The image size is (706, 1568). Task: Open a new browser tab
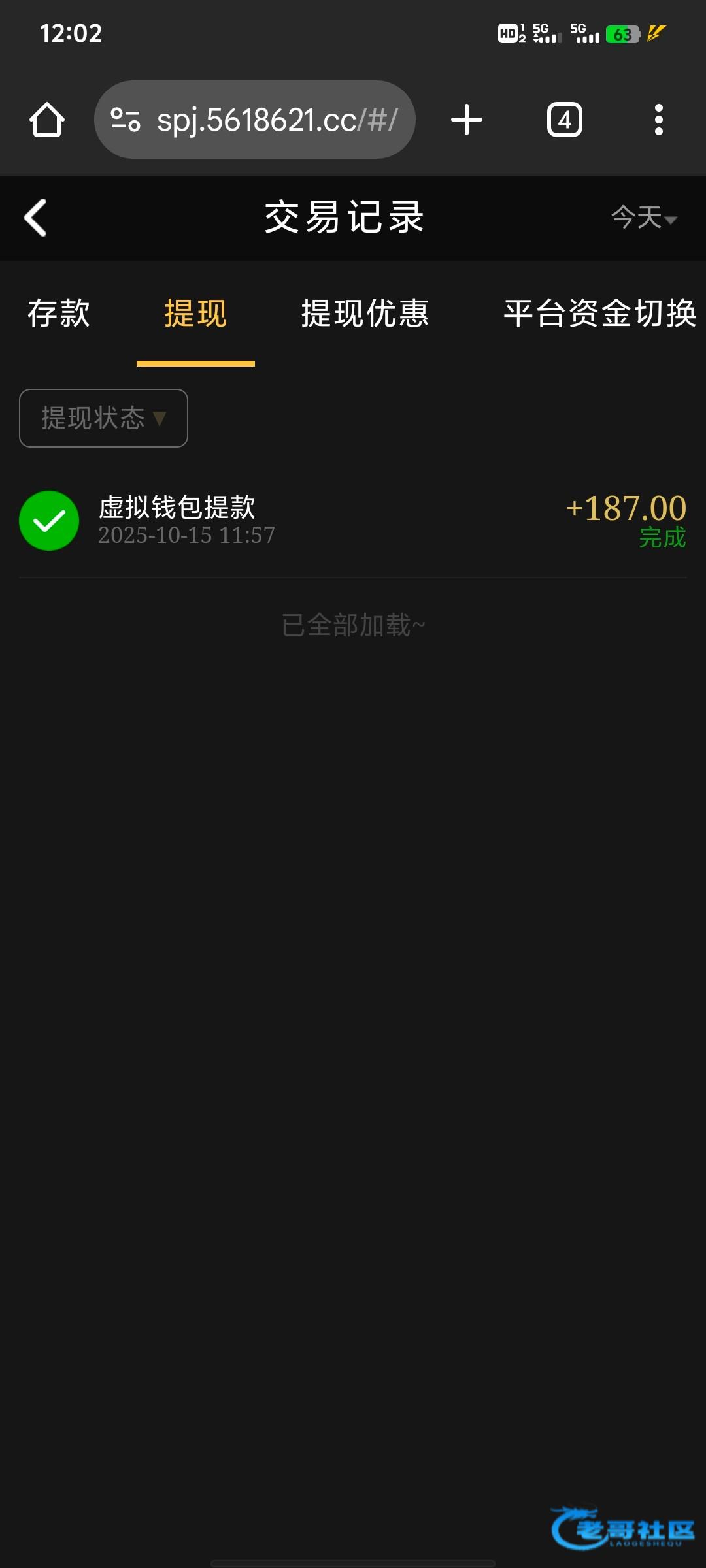click(x=467, y=120)
